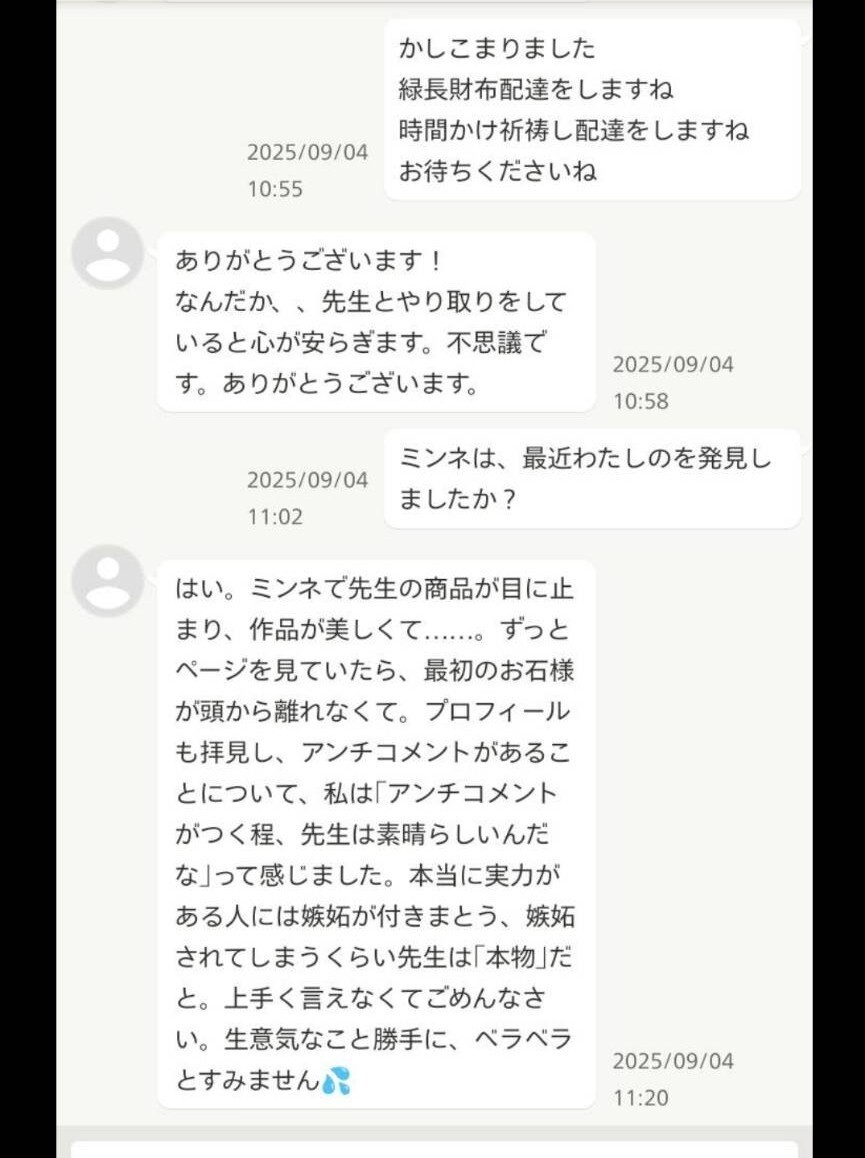The height and width of the screenshot is (1158, 865).
Task: Open sender's avatar beside the ありがとうございます message
Action: (108, 254)
